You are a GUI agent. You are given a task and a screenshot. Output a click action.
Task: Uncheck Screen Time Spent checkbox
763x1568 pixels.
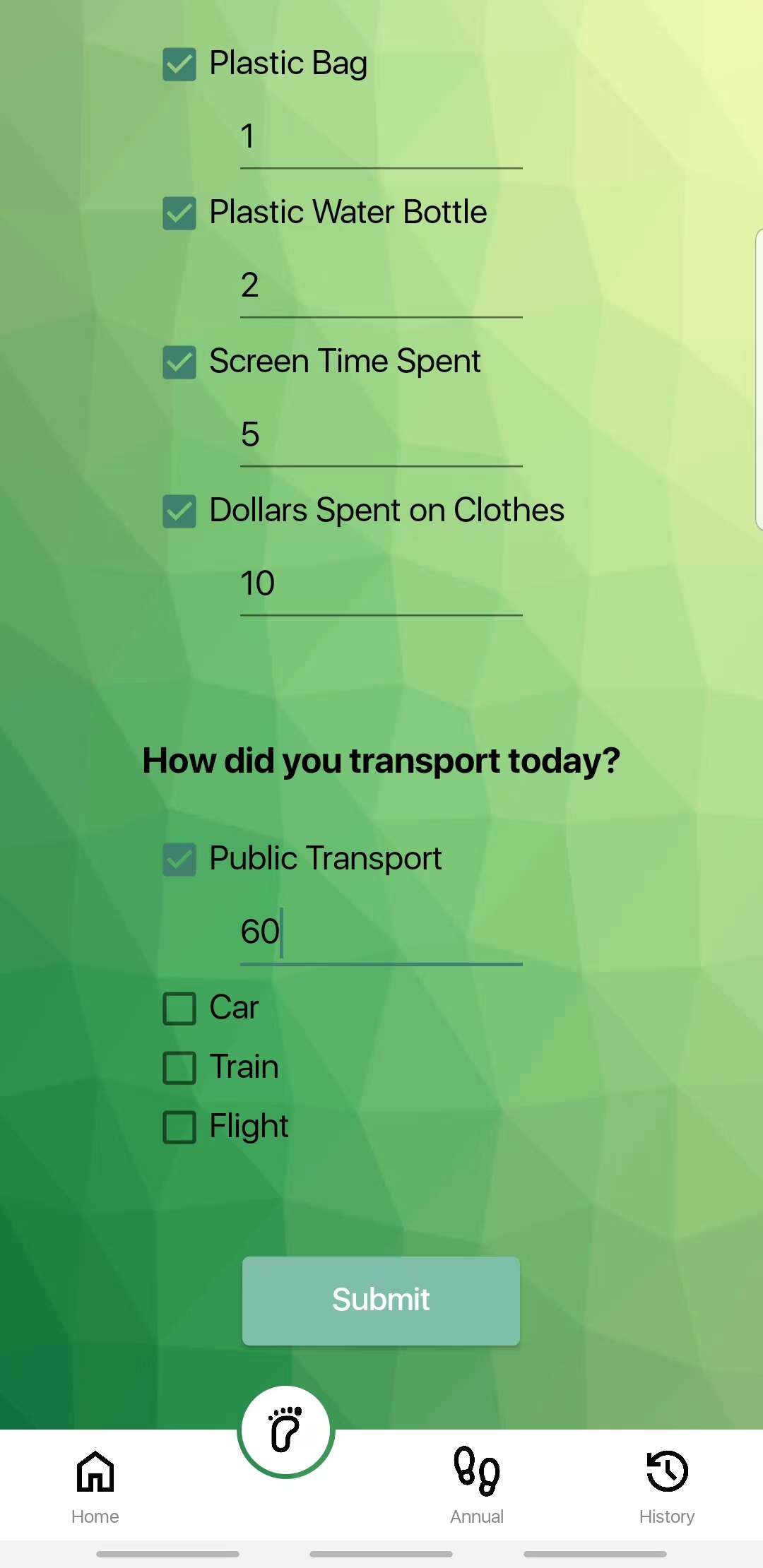click(x=179, y=362)
